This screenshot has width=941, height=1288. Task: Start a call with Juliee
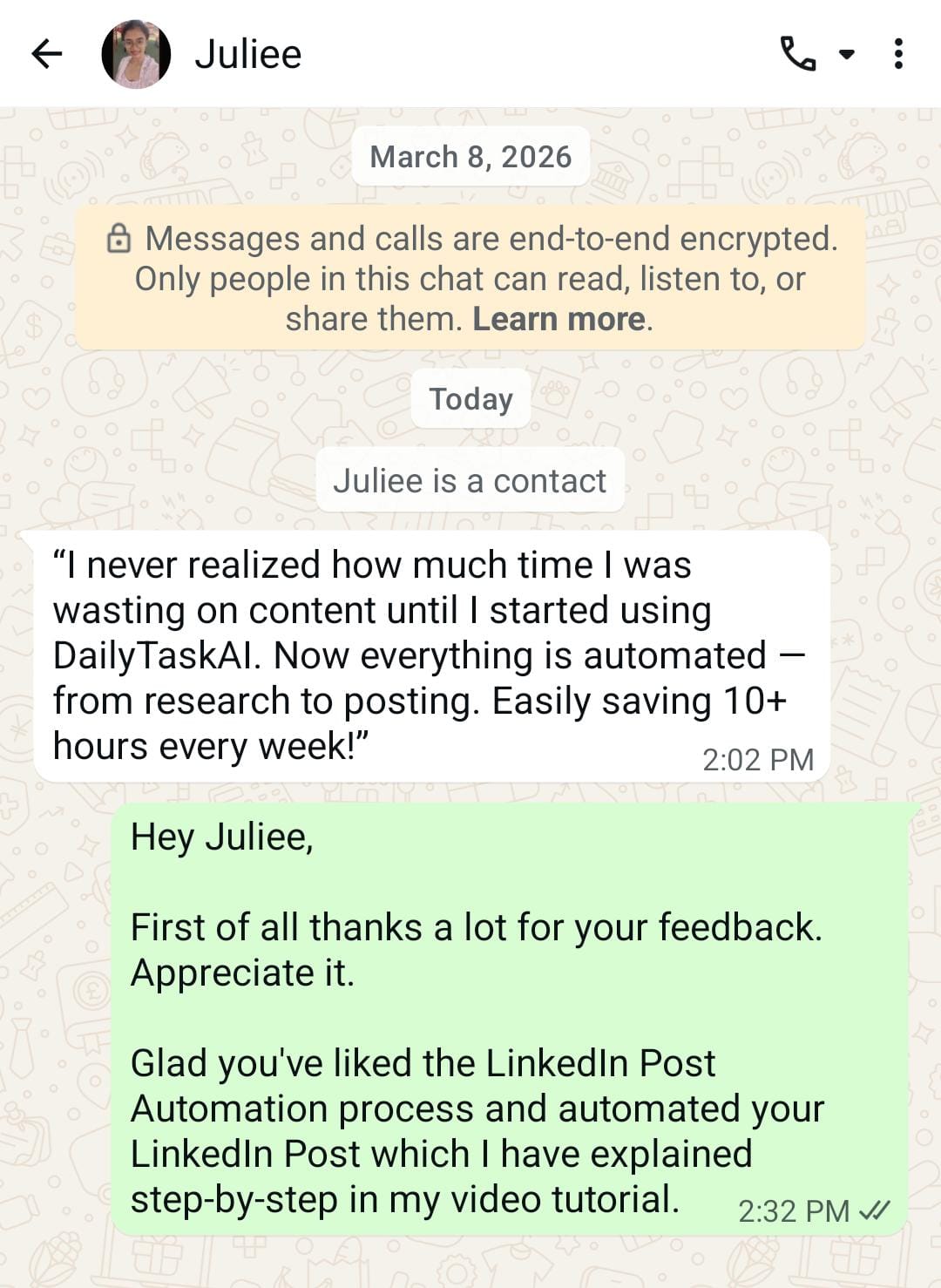[x=797, y=54]
